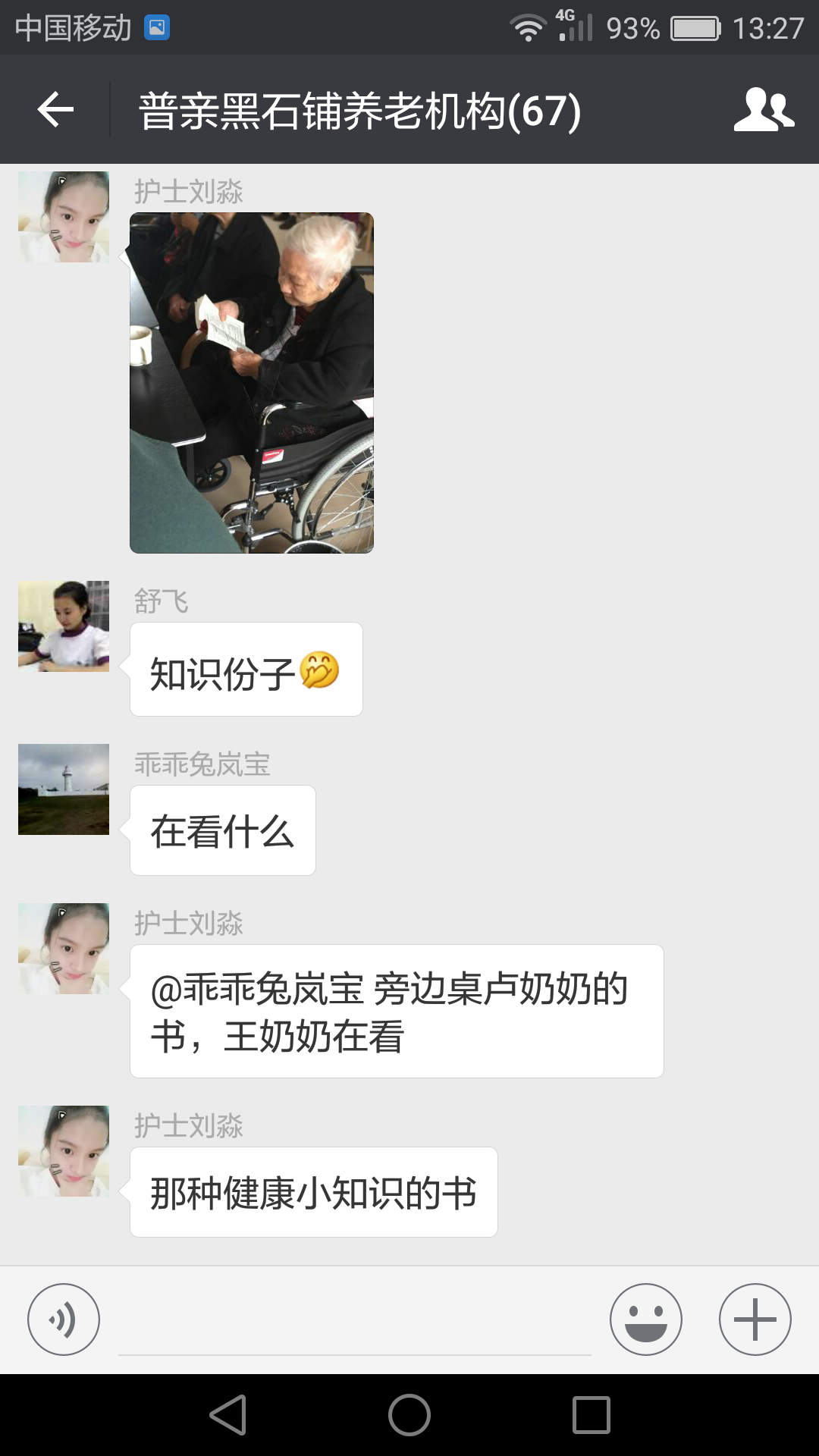
Task: Focus the message text field
Action: pyautogui.click(x=354, y=1321)
